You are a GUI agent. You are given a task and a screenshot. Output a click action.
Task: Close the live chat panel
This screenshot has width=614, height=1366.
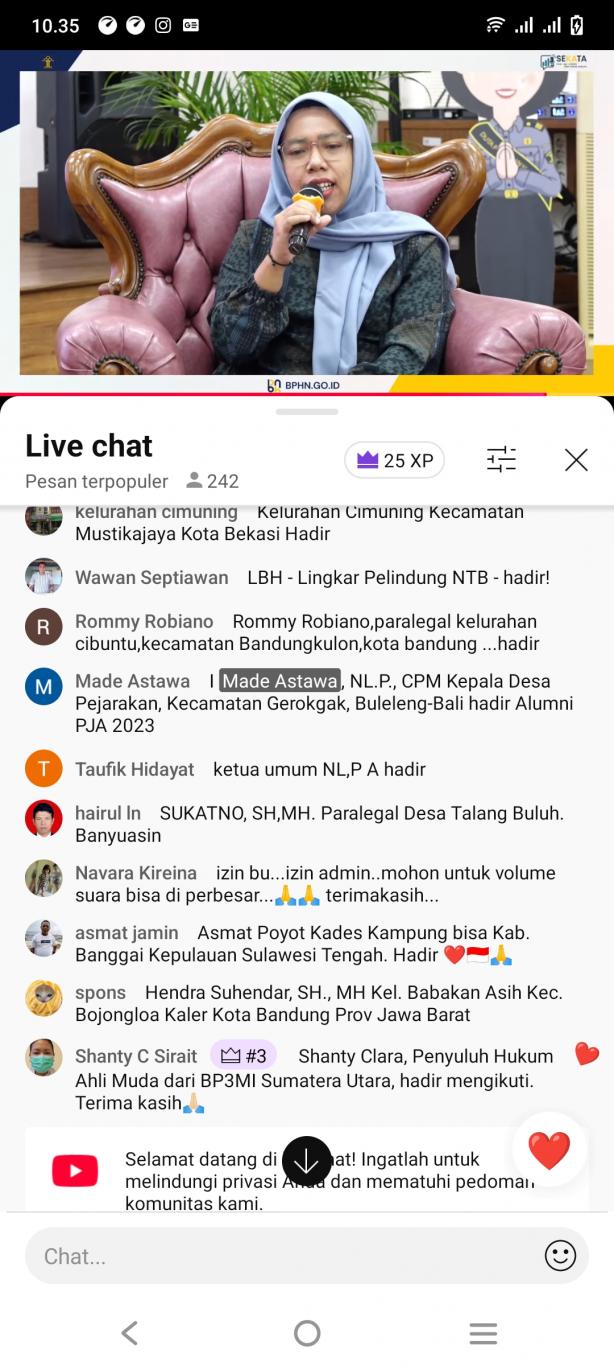pos(576,459)
